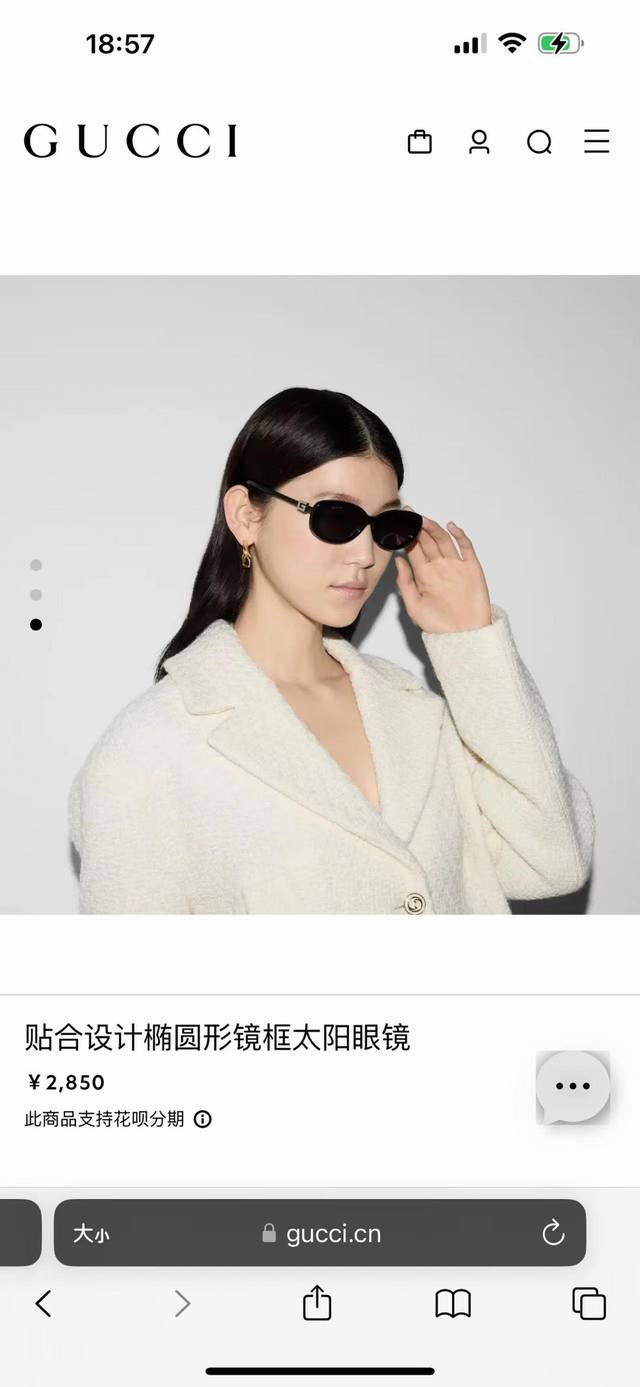Tap the Gucci logo to go home
Viewport: 640px width, 1387px height.
[131, 142]
